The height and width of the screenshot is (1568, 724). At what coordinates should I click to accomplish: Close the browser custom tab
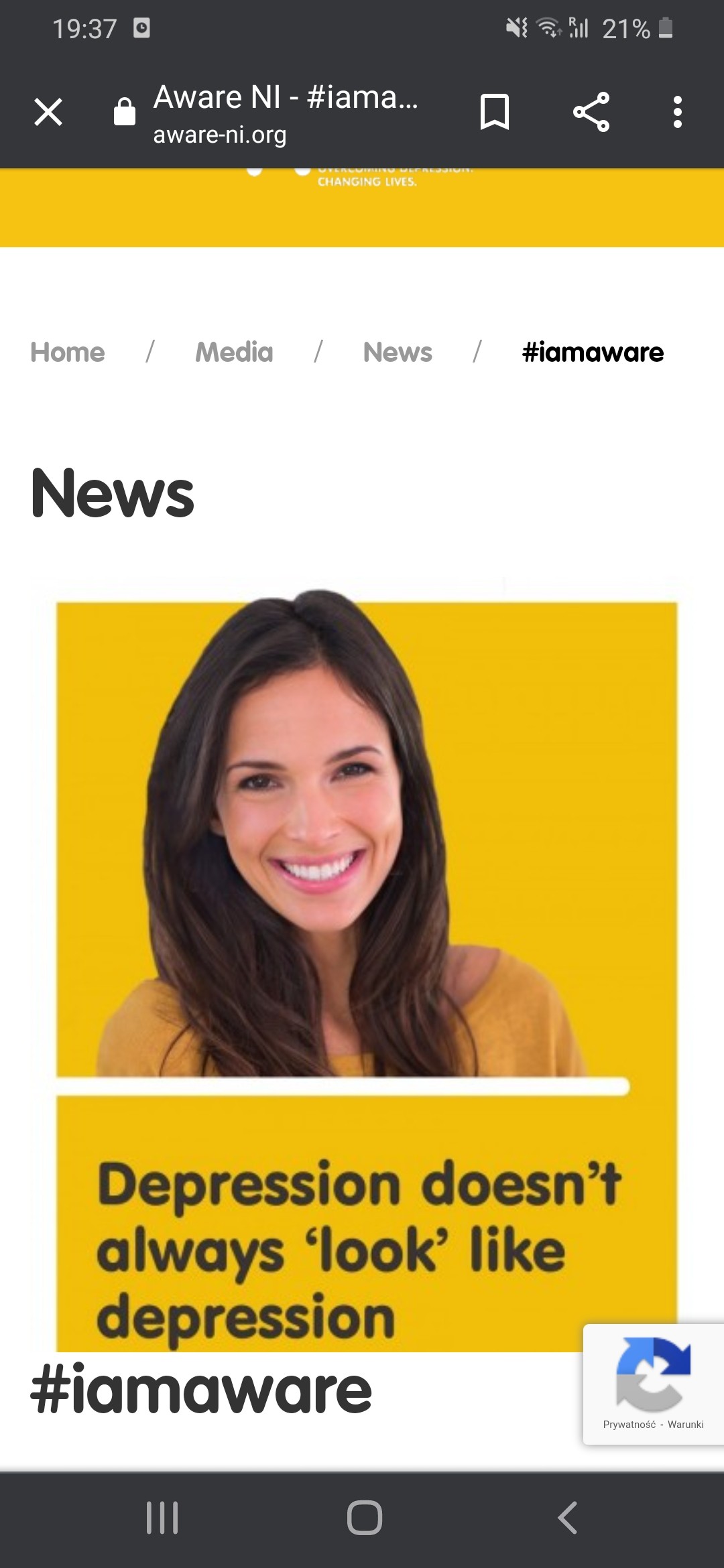coord(48,112)
